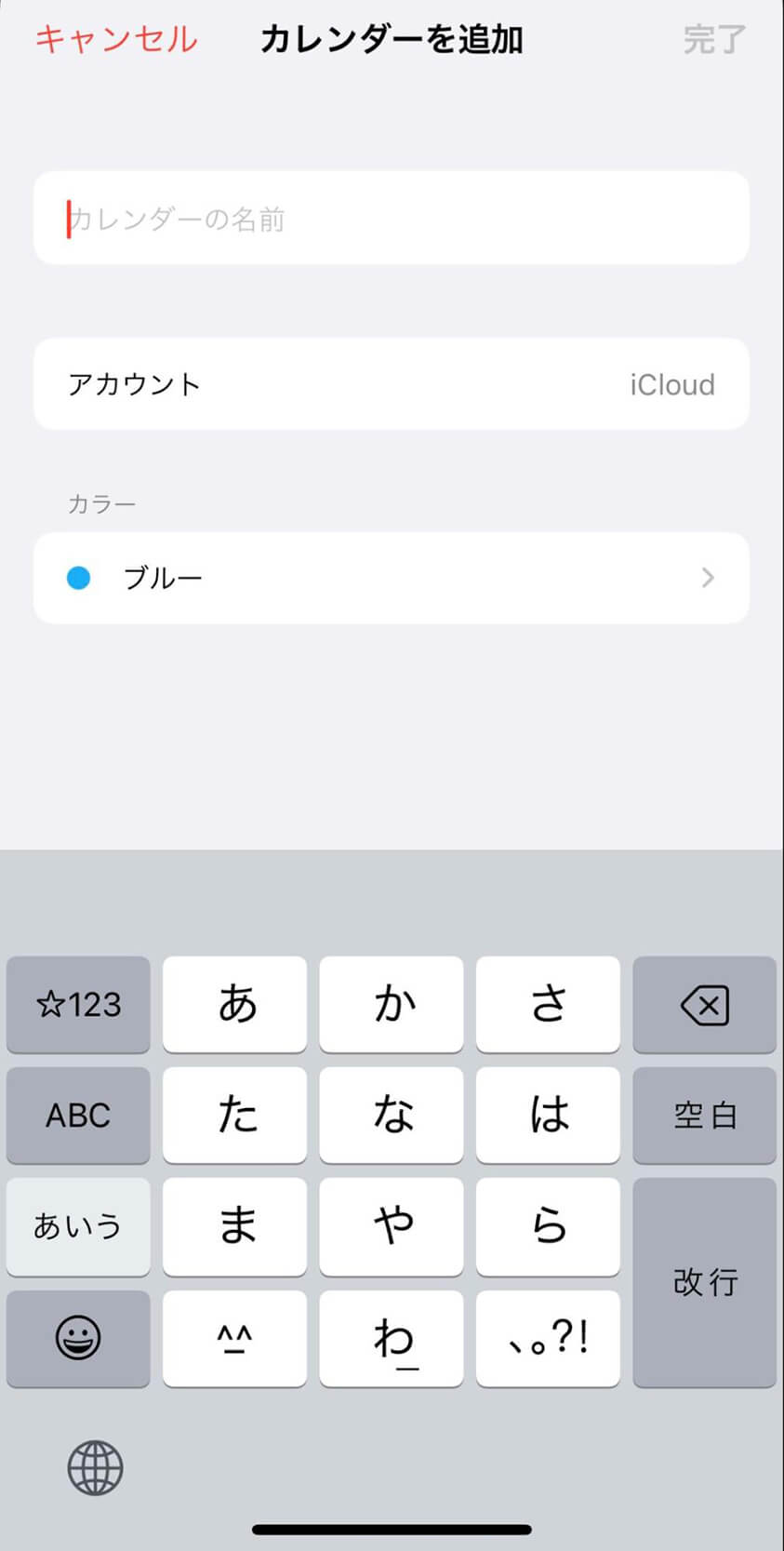Screen dimensions: 784x1551
Task: Open the ブルー color selection row
Action: [x=391, y=578]
